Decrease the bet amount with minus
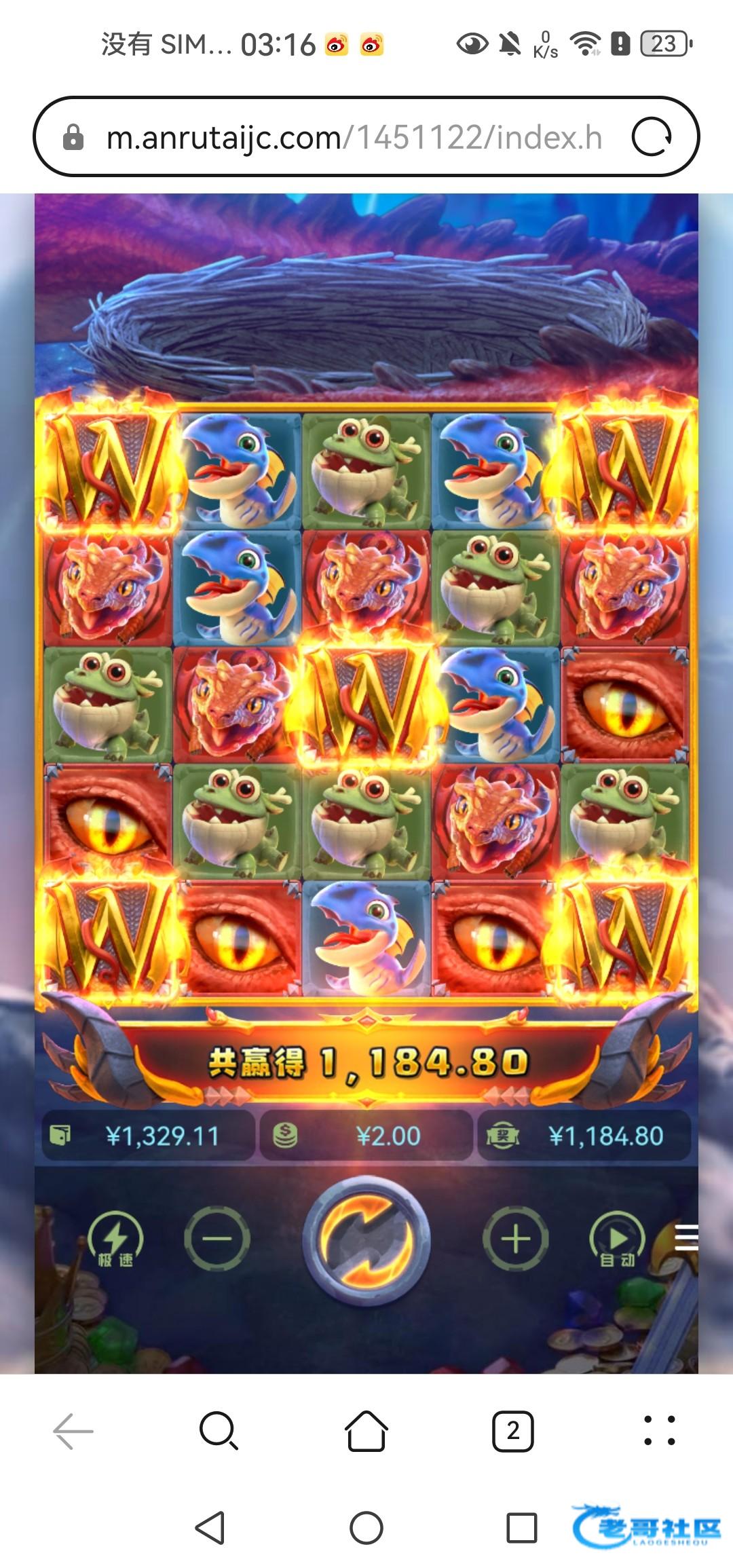Viewport: 733px width, 1568px height. tap(217, 1239)
